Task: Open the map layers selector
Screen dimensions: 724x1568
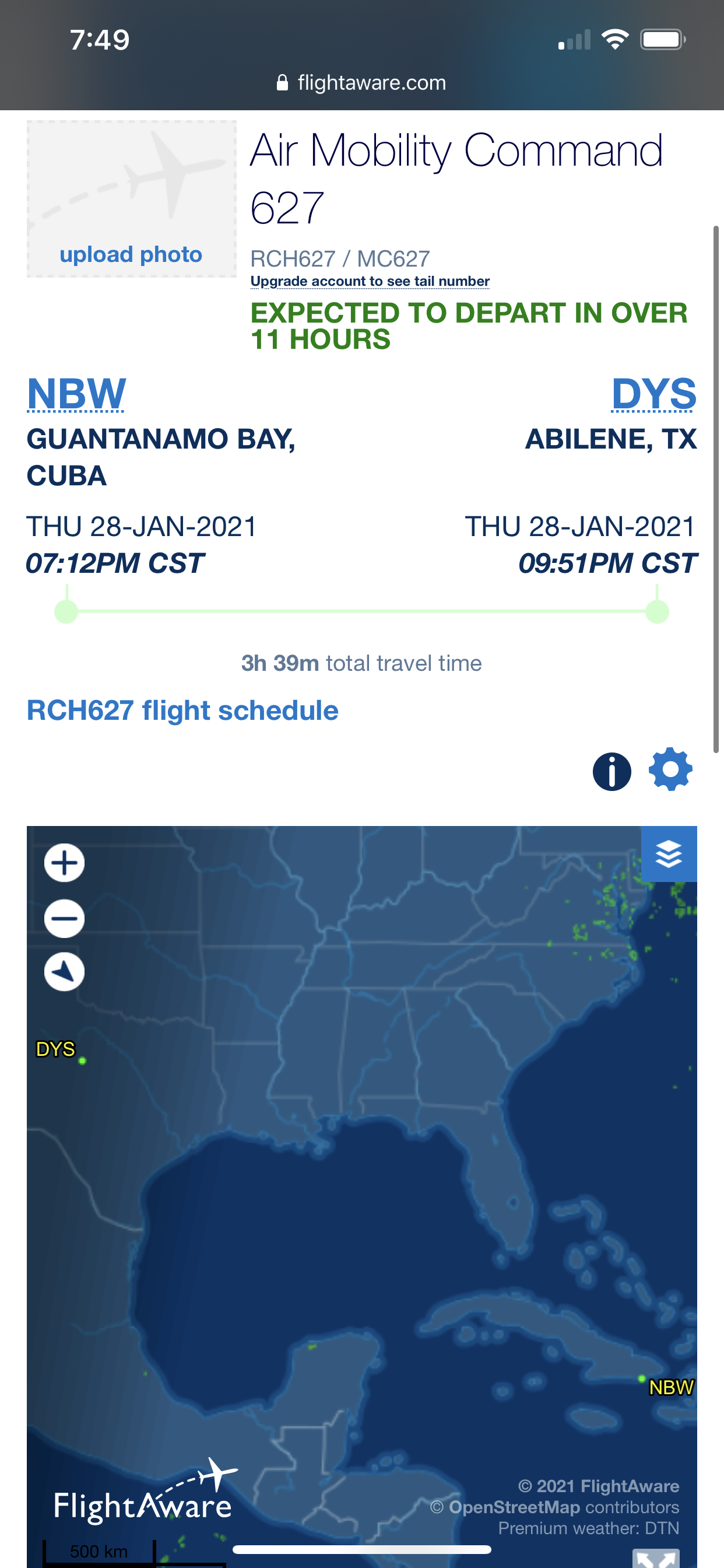Action: pyautogui.click(x=669, y=853)
